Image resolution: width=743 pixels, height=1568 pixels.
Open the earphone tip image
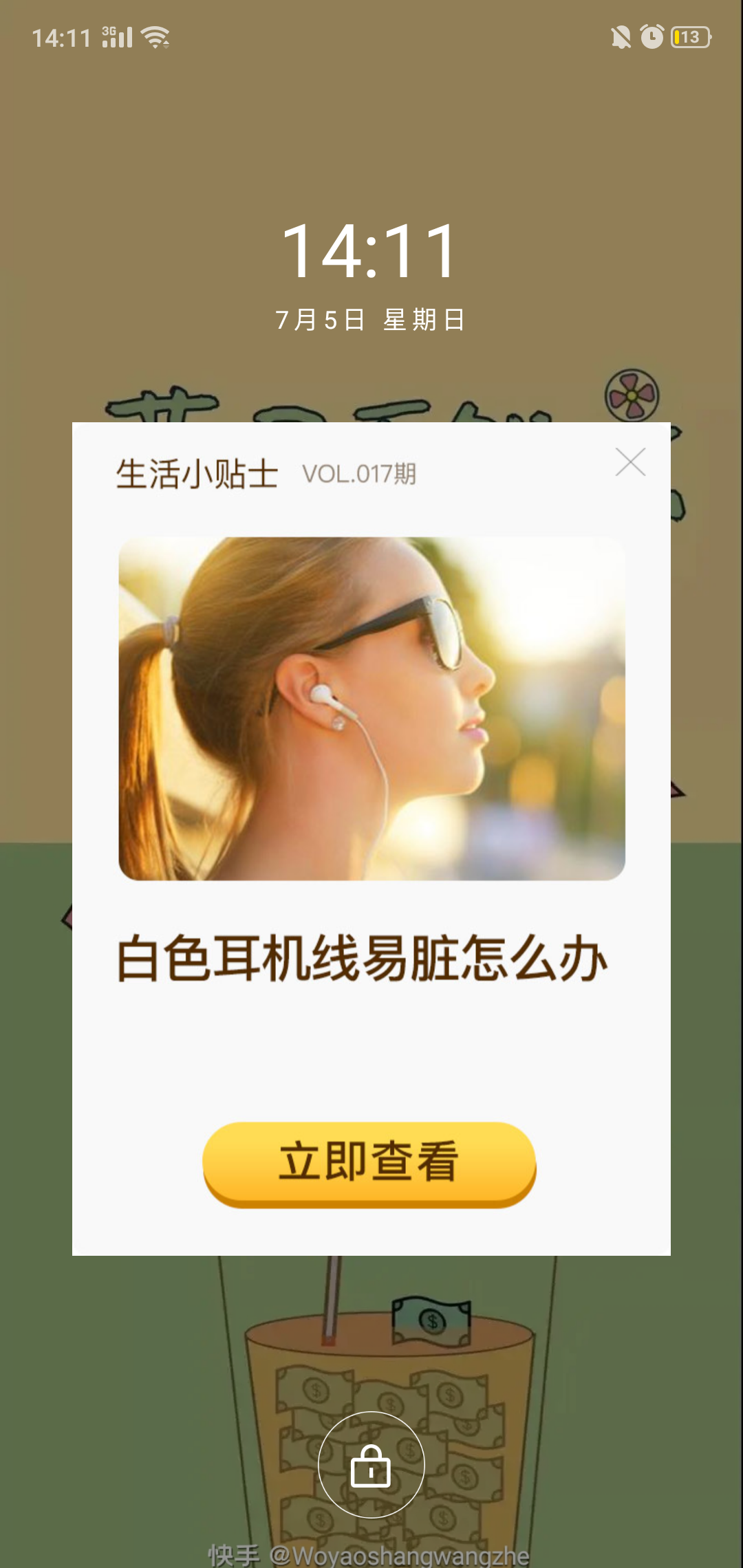tap(371, 708)
